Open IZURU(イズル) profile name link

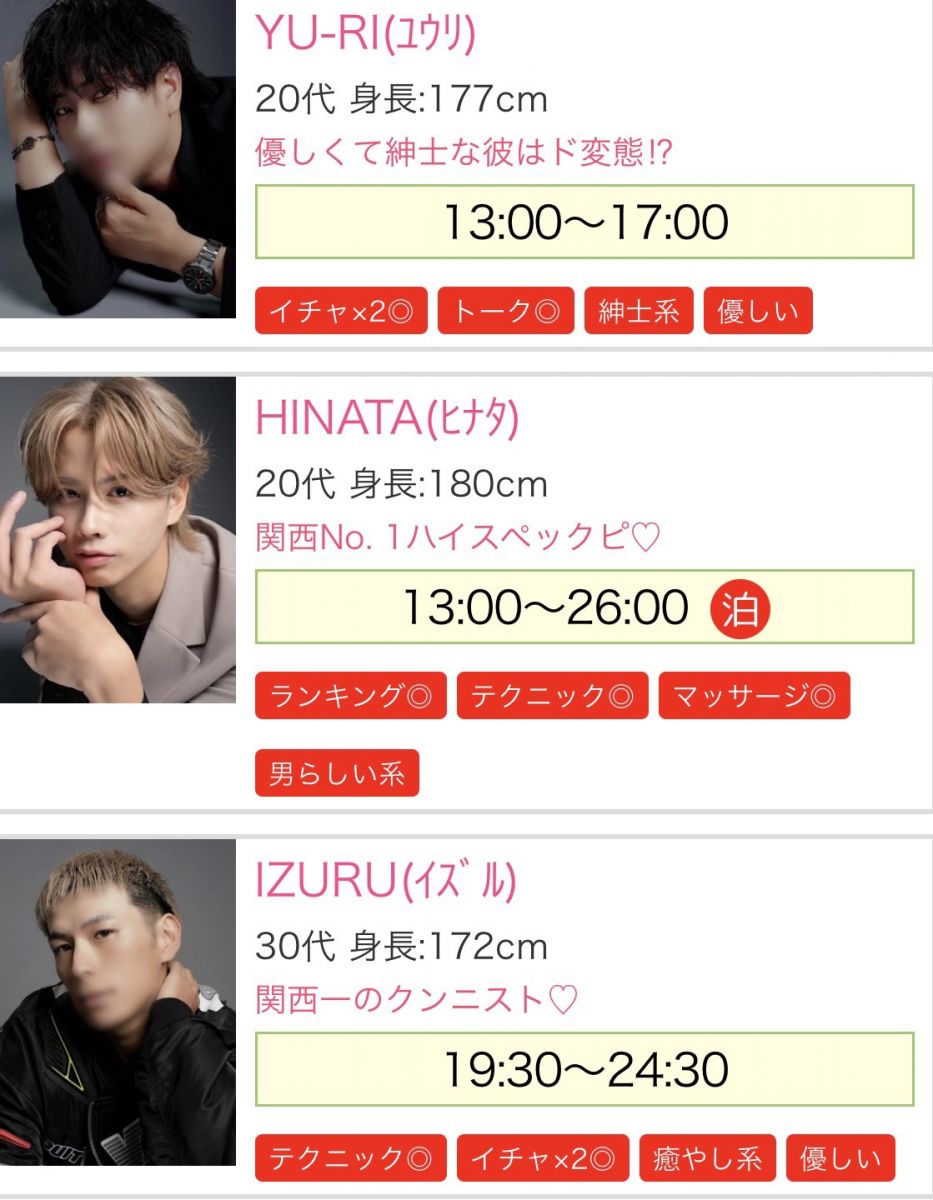point(386,880)
